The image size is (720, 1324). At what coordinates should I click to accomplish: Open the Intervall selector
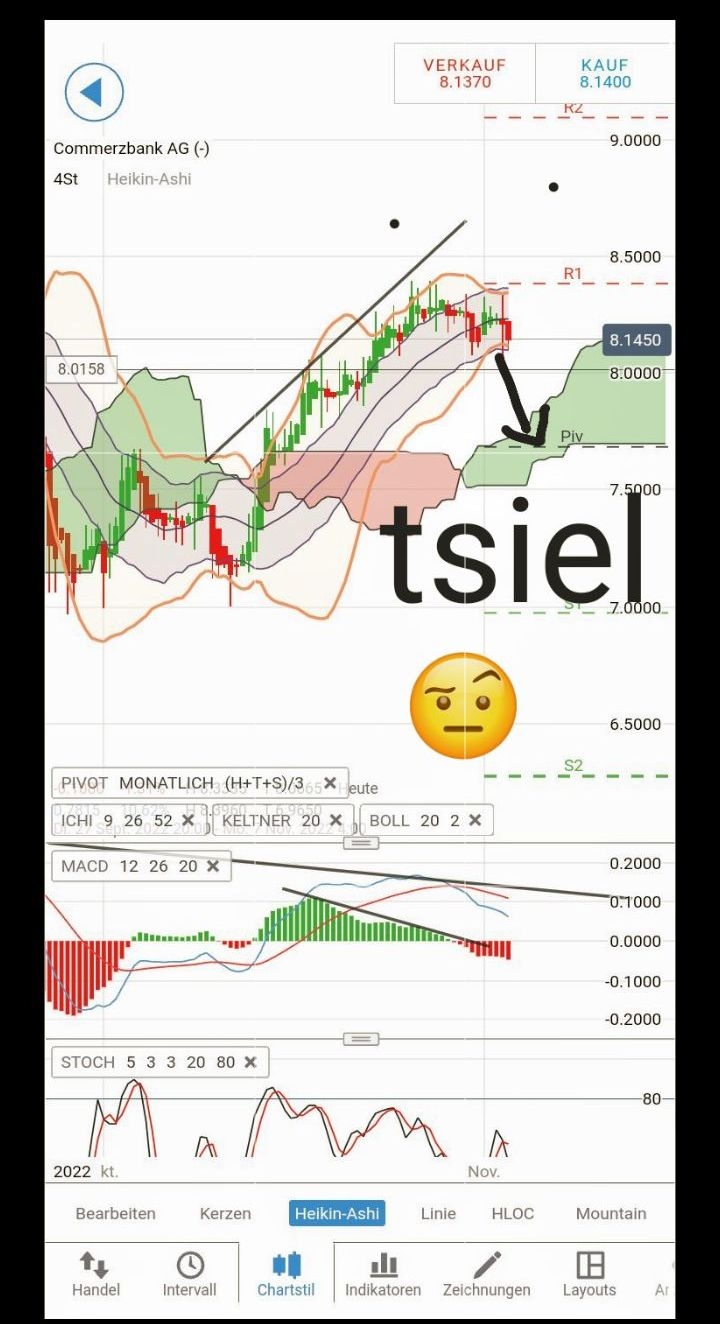(190, 1274)
